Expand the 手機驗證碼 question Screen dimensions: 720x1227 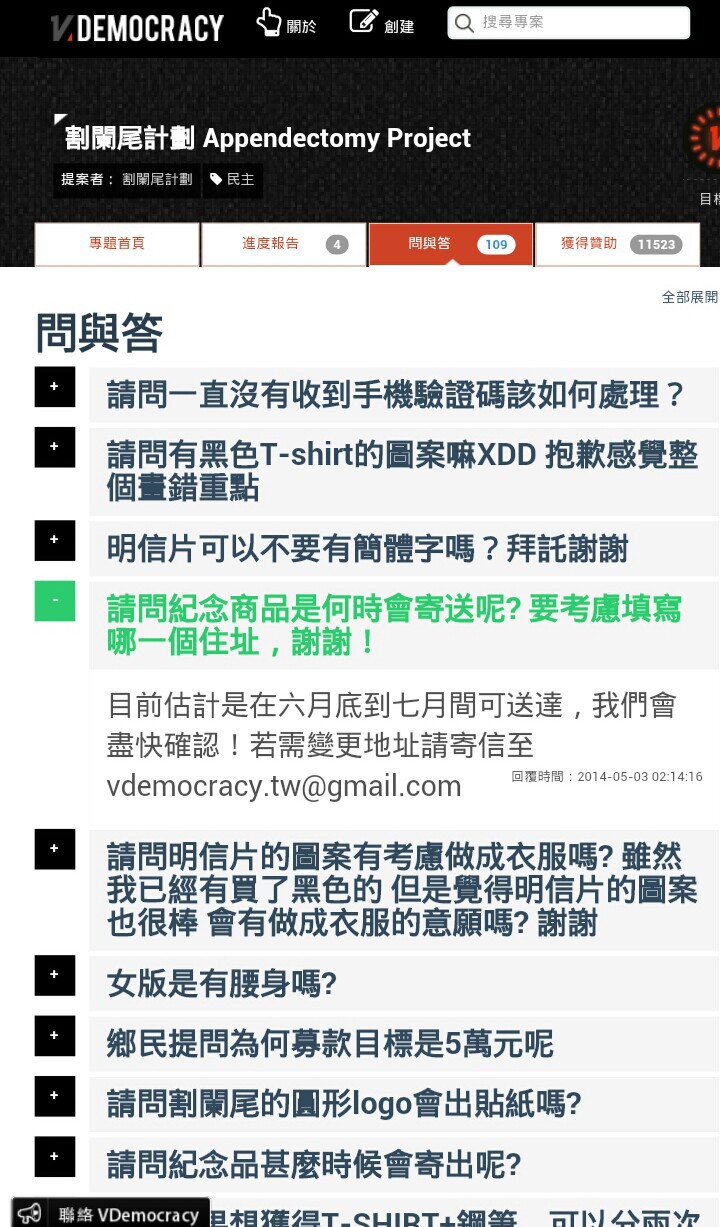55,387
